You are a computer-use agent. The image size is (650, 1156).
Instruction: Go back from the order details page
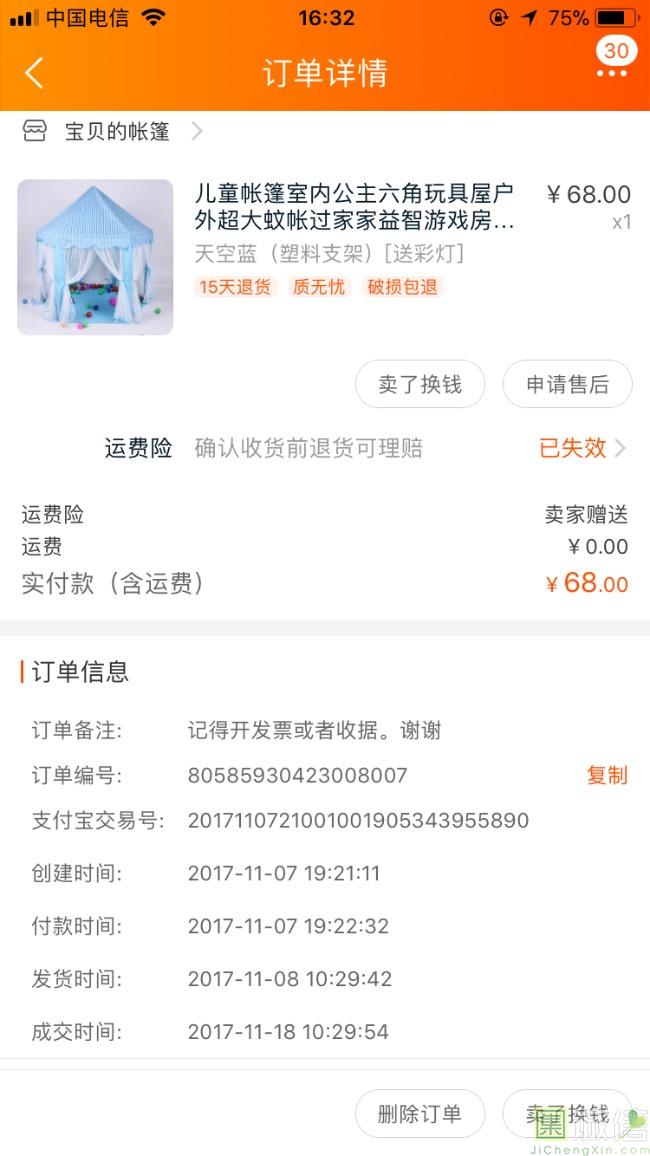click(x=35, y=73)
